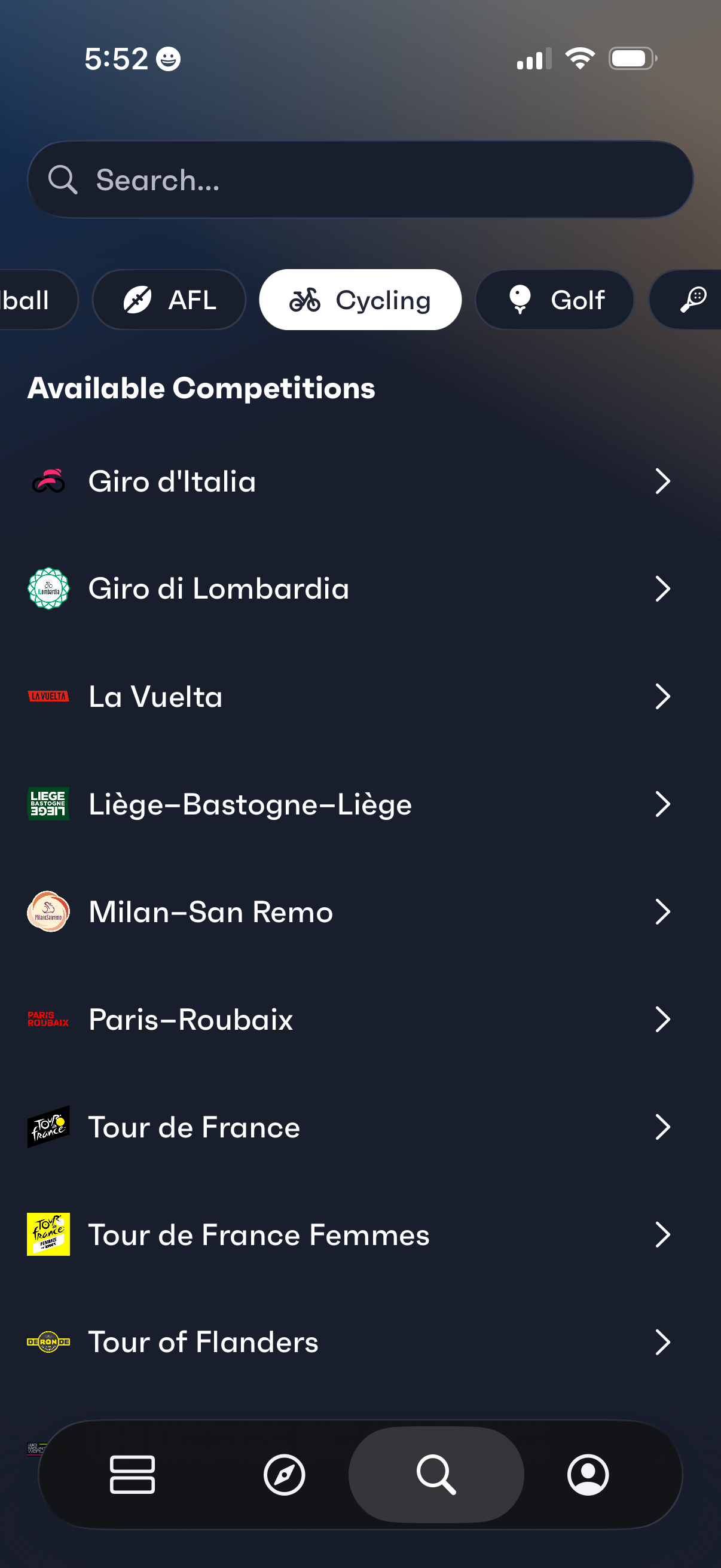Expand the Liège–Bastogne–Liège chevron
Viewport: 721px width, 1568px height.
click(664, 804)
